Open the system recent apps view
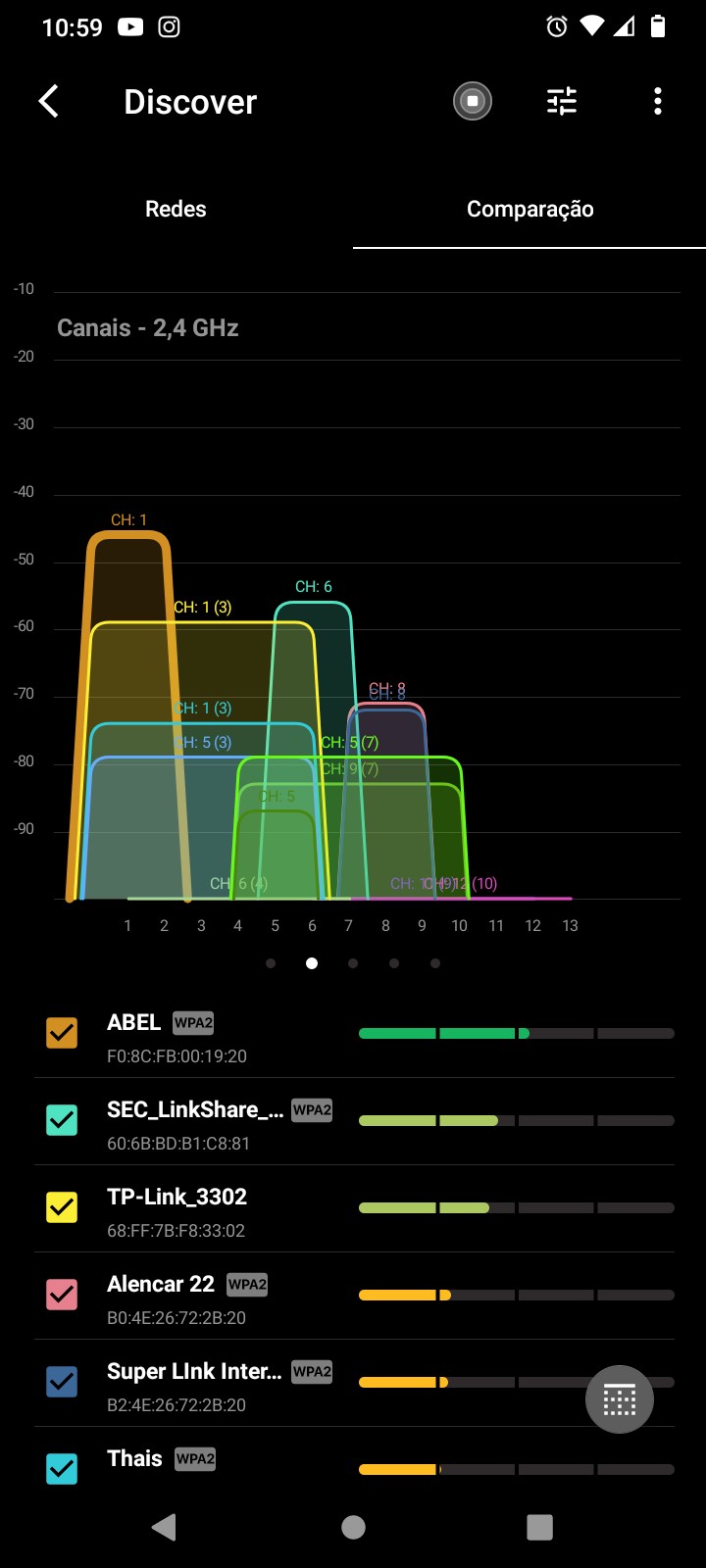The width and height of the screenshot is (706, 1568). (539, 1527)
